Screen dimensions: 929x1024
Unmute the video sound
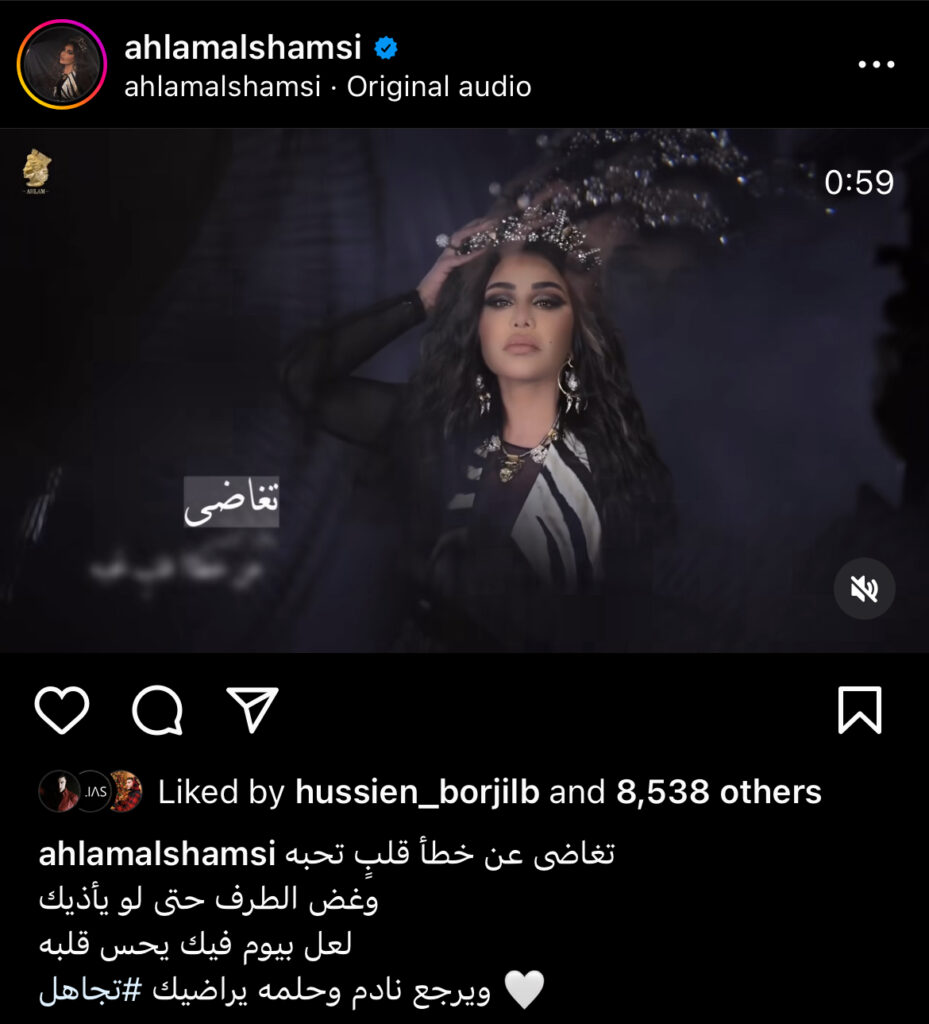(x=864, y=590)
